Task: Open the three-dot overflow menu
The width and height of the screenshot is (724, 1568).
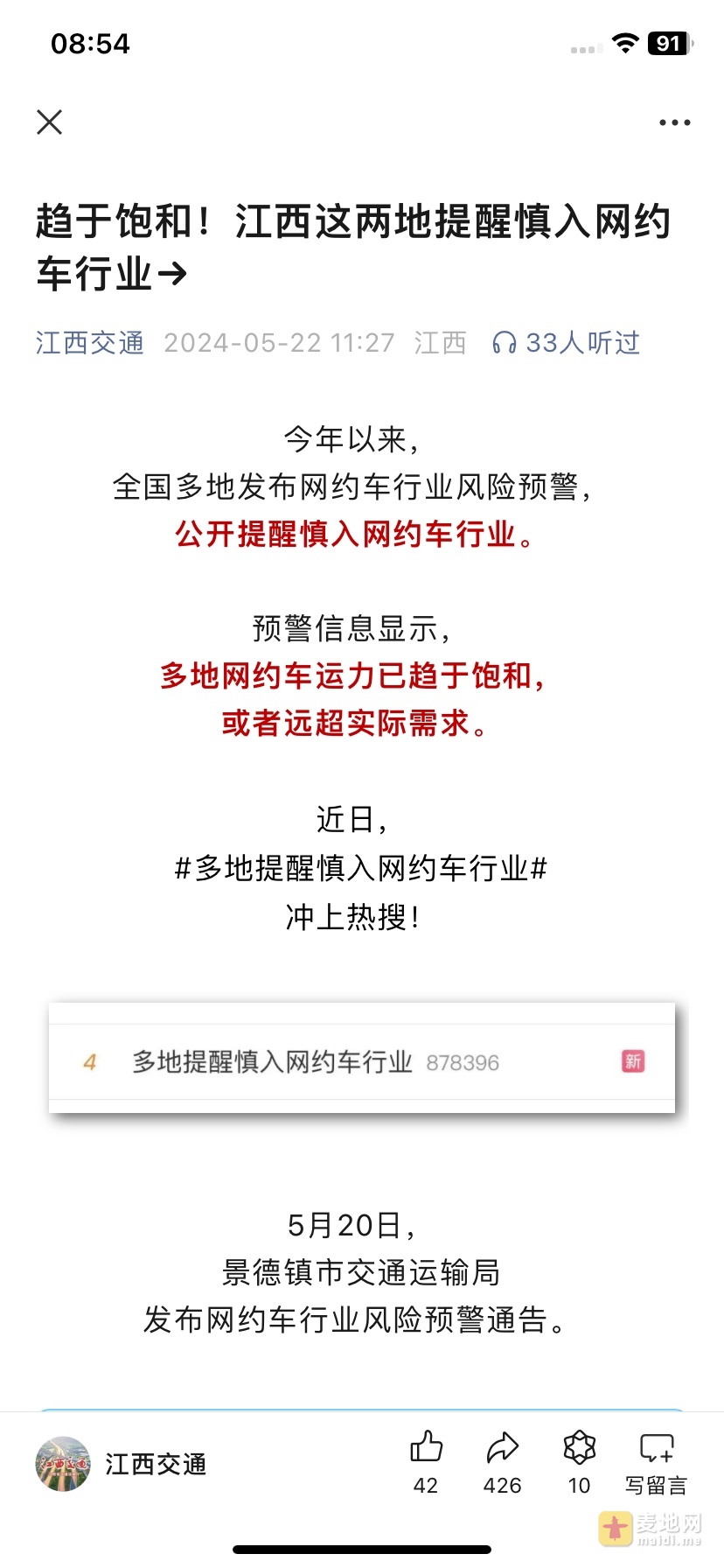Action: click(x=674, y=122)
